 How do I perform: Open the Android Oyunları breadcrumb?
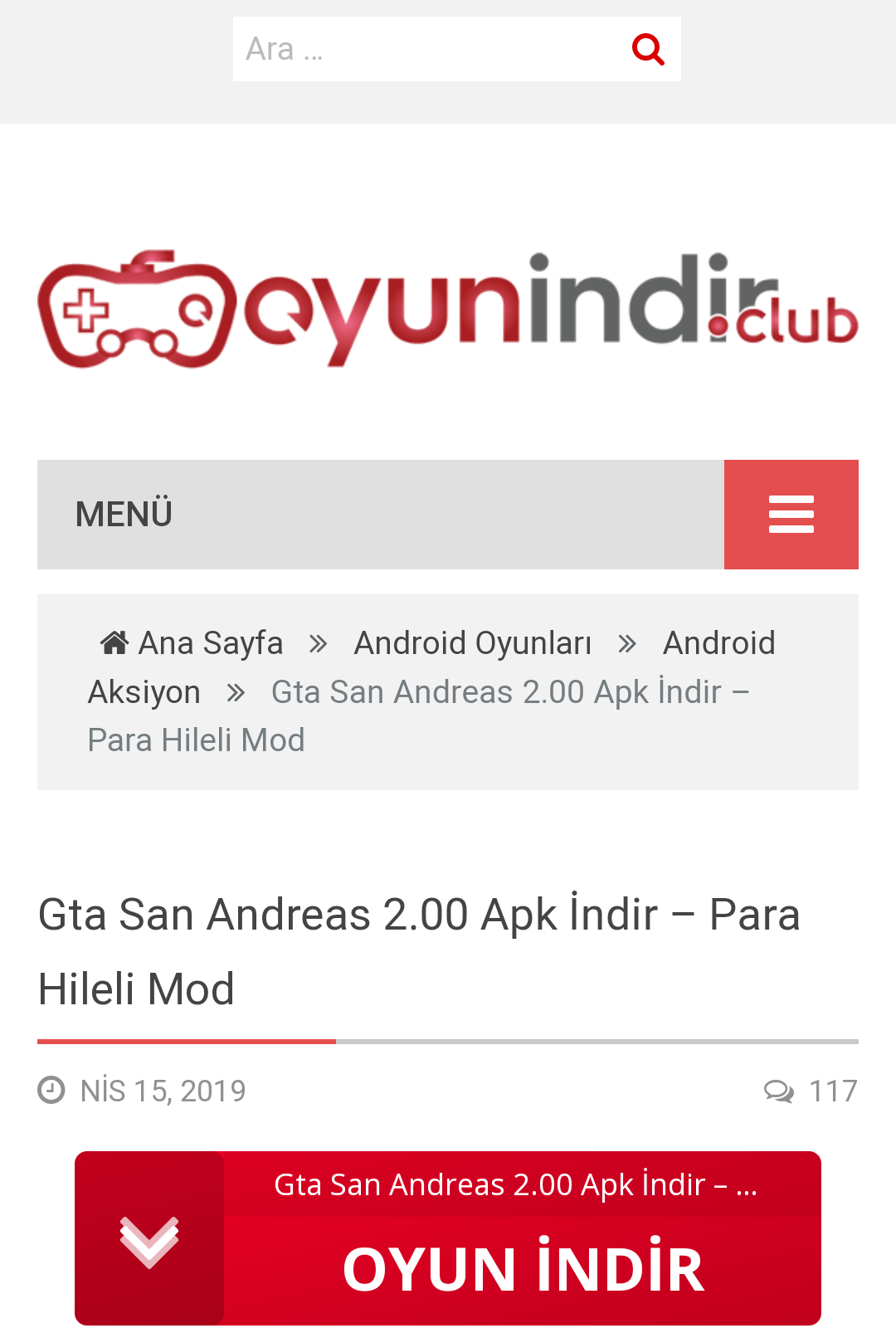(473, 643)
